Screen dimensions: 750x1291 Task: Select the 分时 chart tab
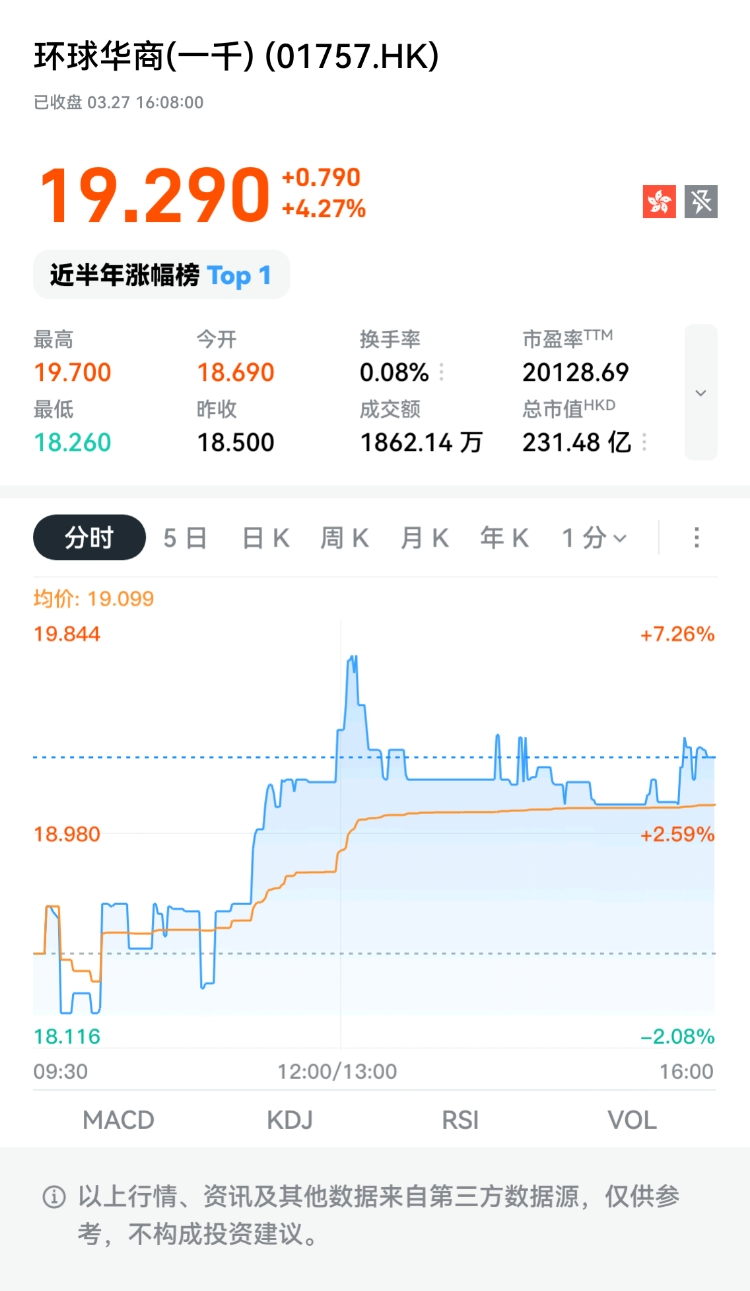point(90,538)
